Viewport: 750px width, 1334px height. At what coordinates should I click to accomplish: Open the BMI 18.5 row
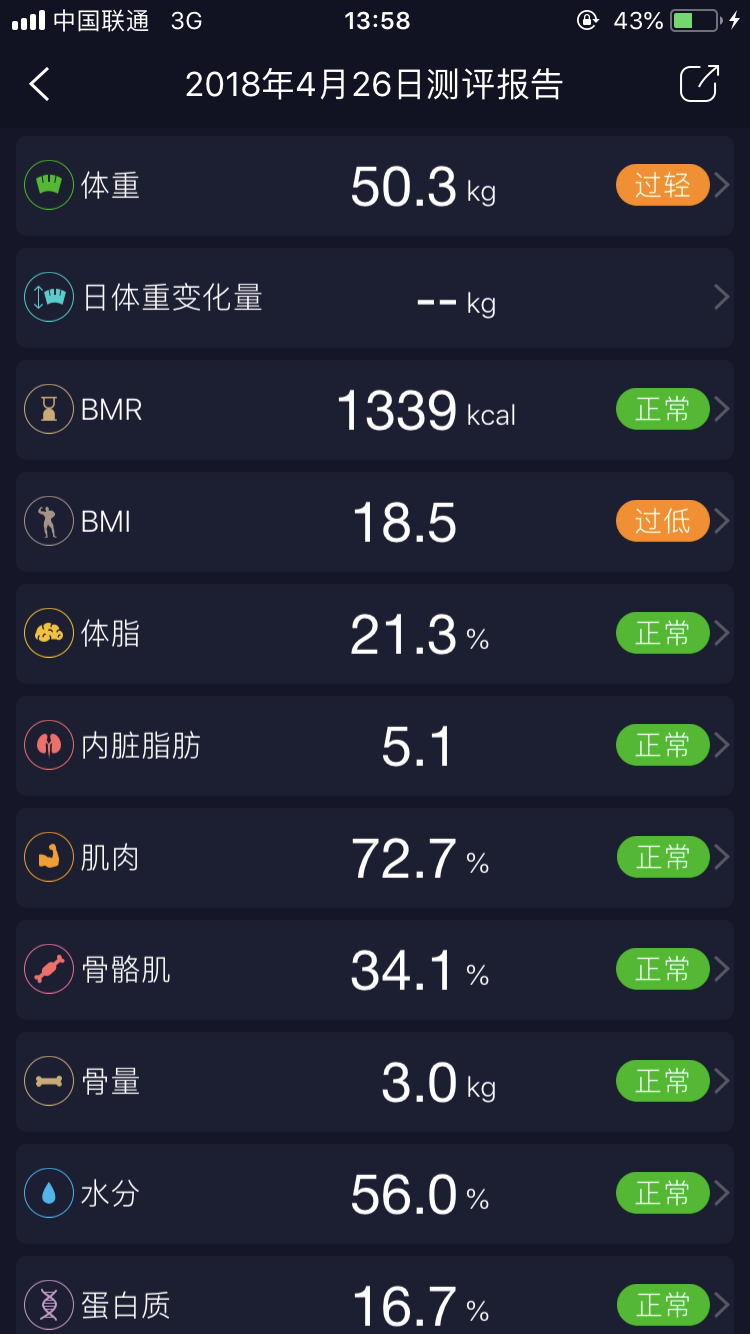tap(375, 522)
